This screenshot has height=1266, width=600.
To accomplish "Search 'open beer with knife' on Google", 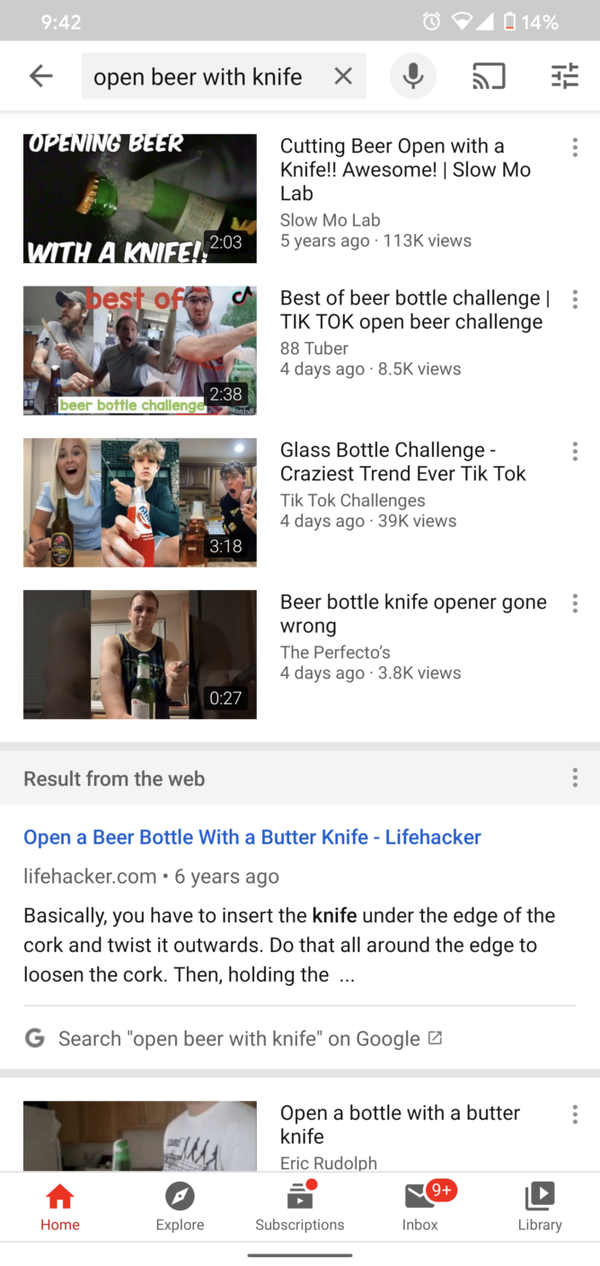I will pos(238,1038).
